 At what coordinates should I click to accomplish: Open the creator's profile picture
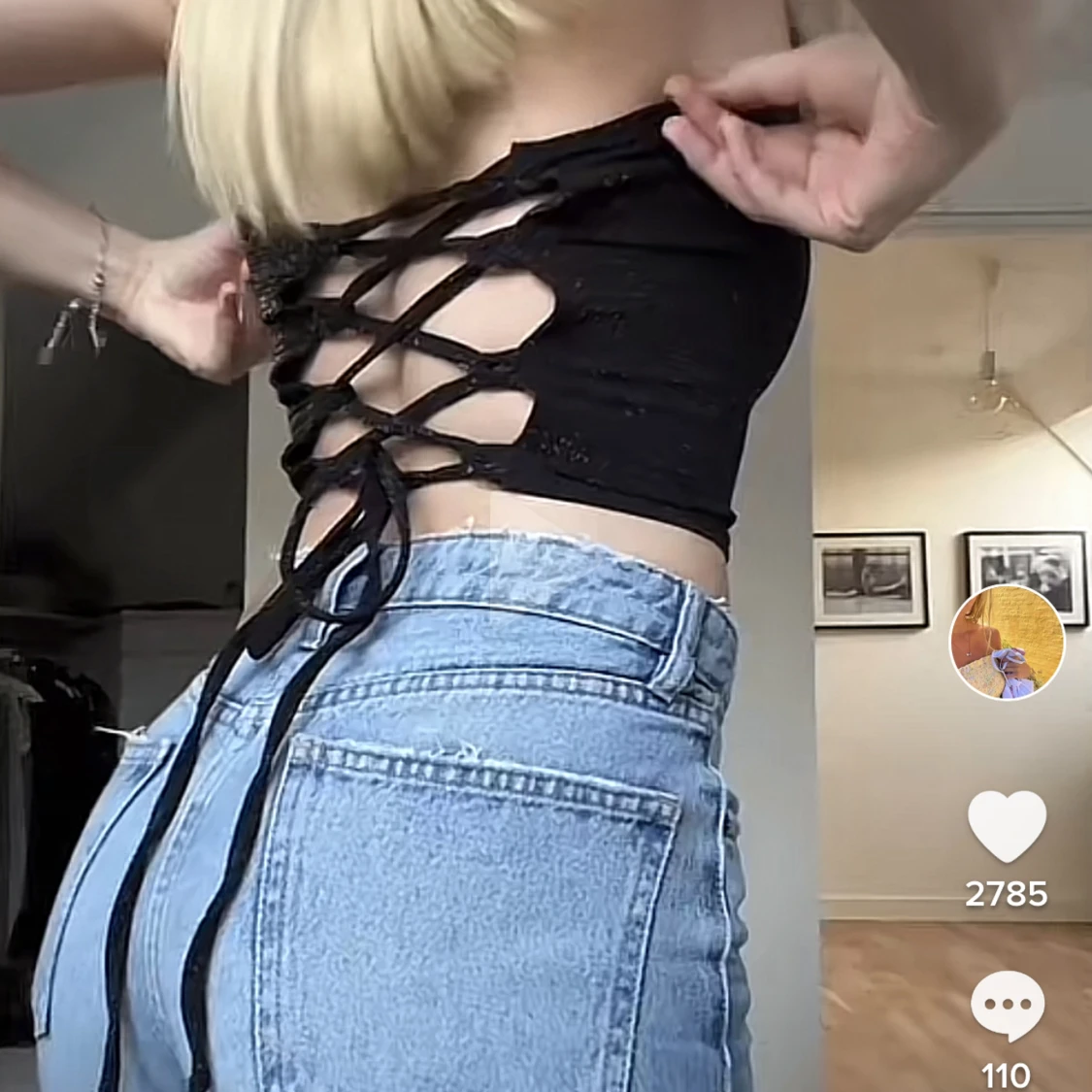1007,643
